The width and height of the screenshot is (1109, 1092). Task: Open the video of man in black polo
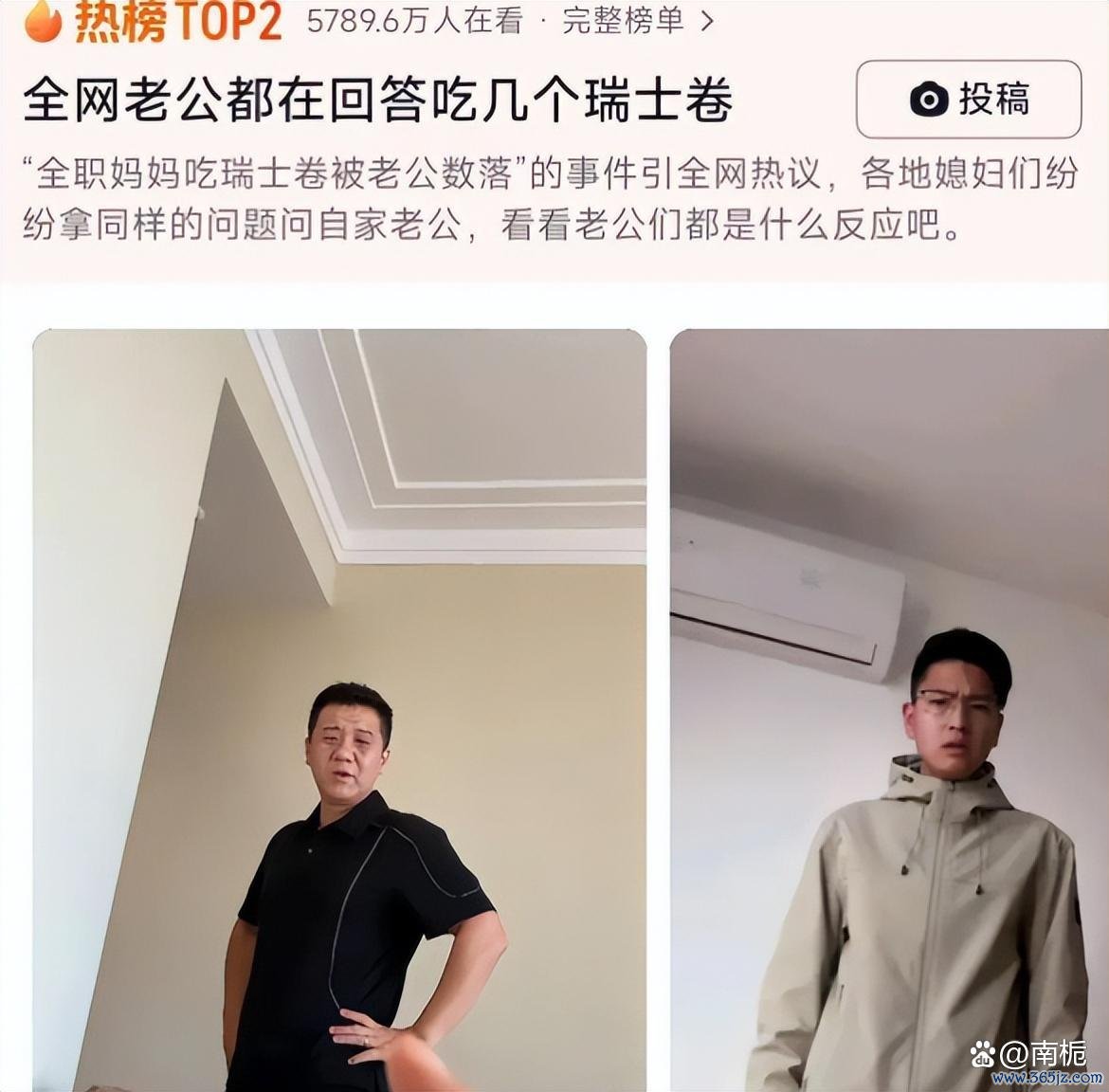point(339,709)
